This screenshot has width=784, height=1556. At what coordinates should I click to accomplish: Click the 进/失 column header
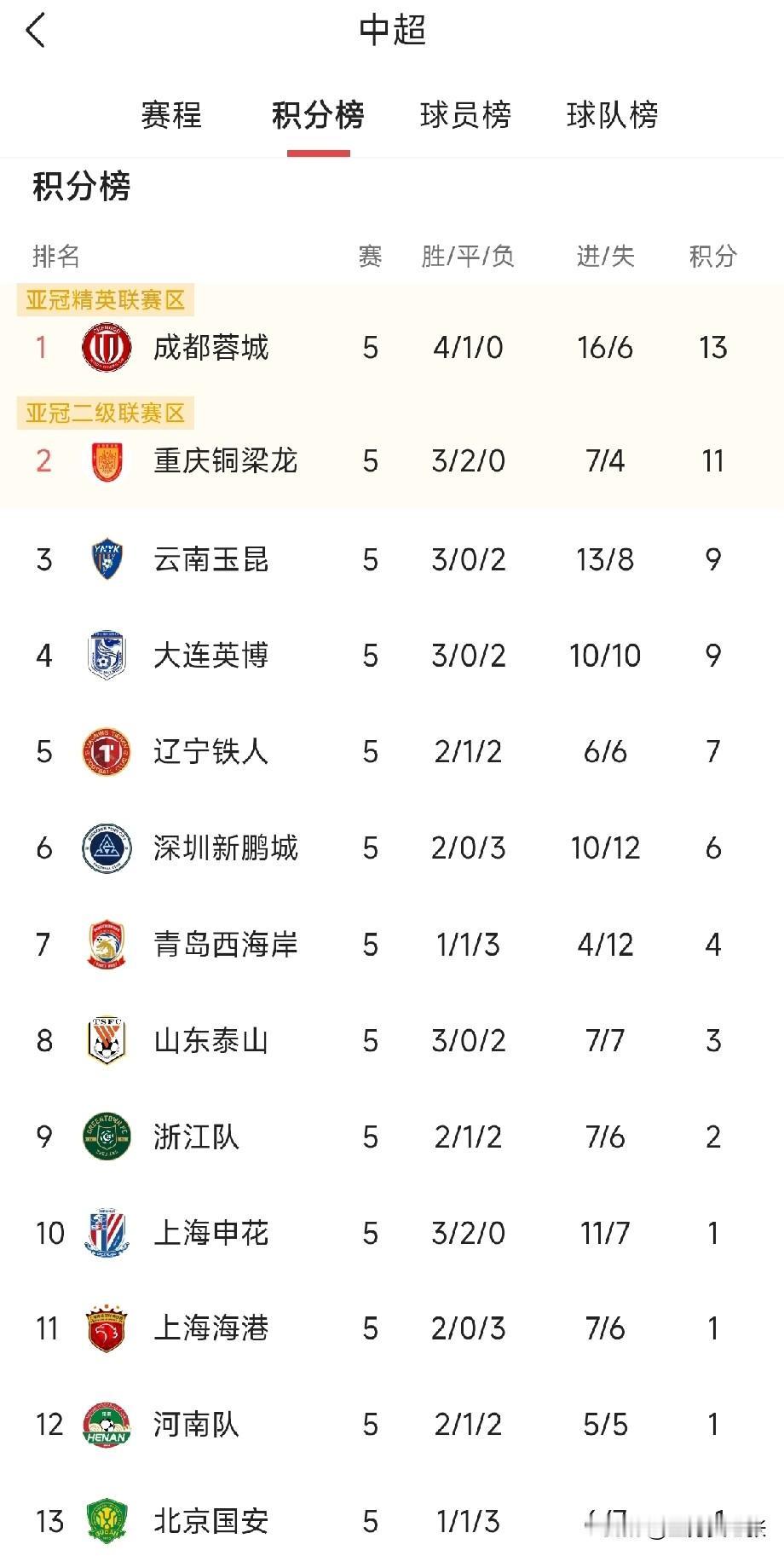click(602, 255)
